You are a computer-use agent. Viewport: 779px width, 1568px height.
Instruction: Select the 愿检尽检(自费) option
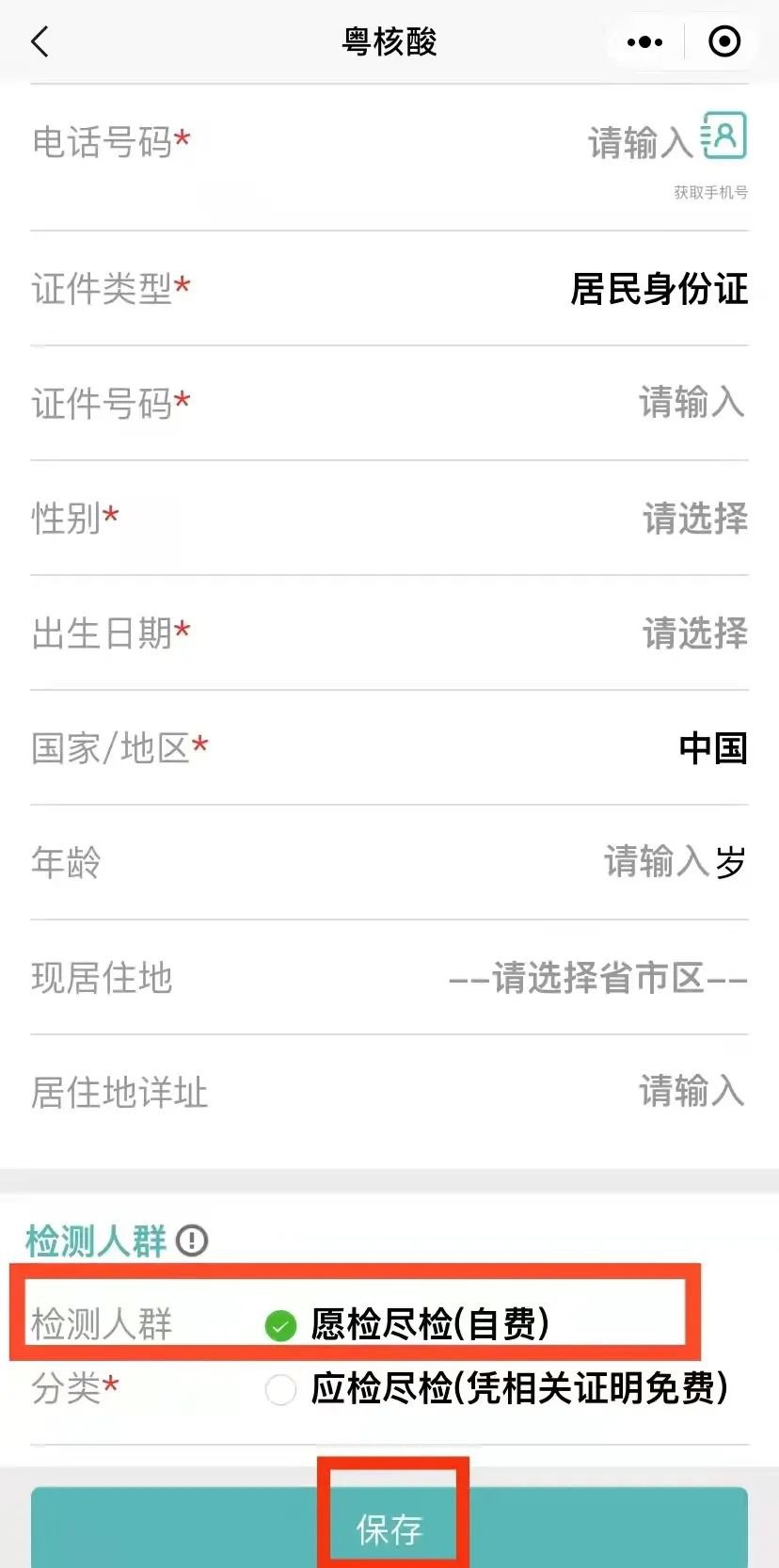281,1325
